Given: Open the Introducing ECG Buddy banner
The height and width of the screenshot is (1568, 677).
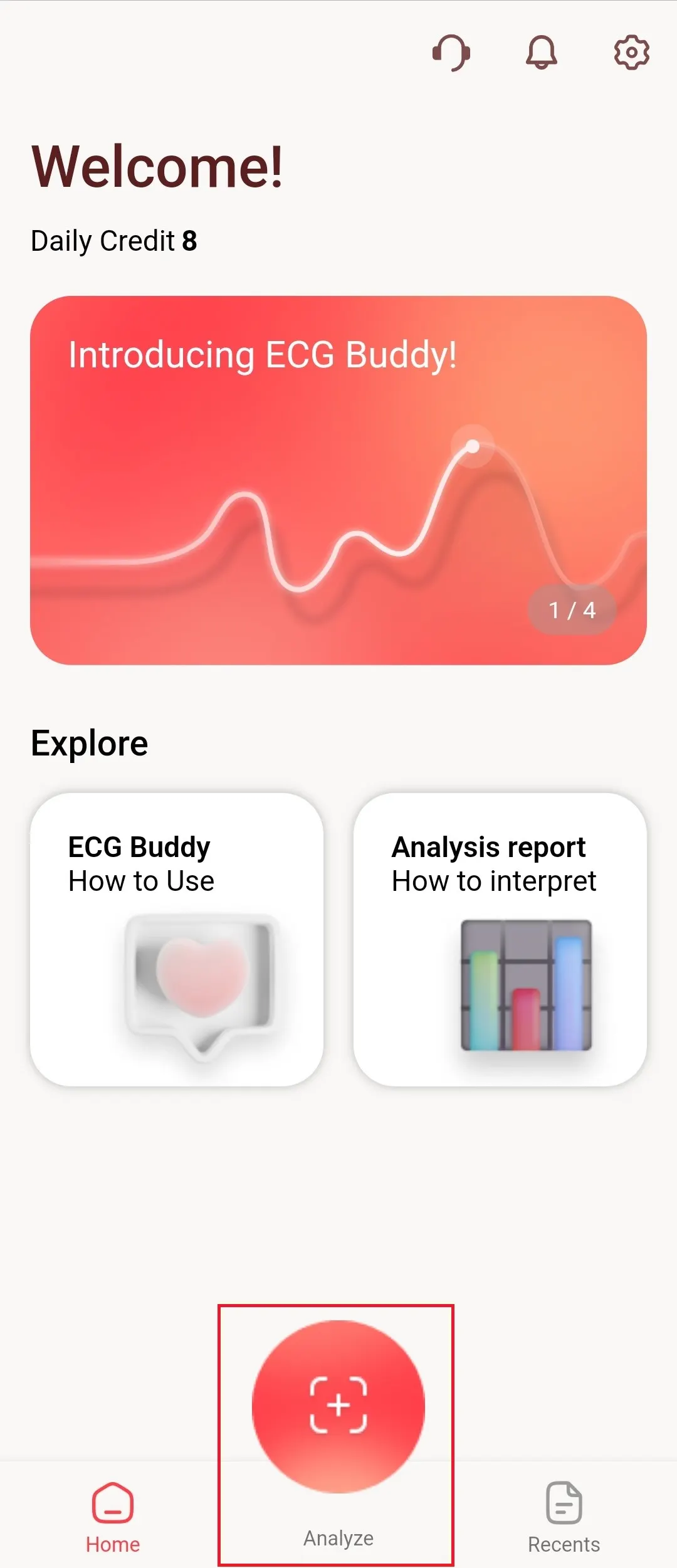Looking at the screenshot, I should (338, 480).
